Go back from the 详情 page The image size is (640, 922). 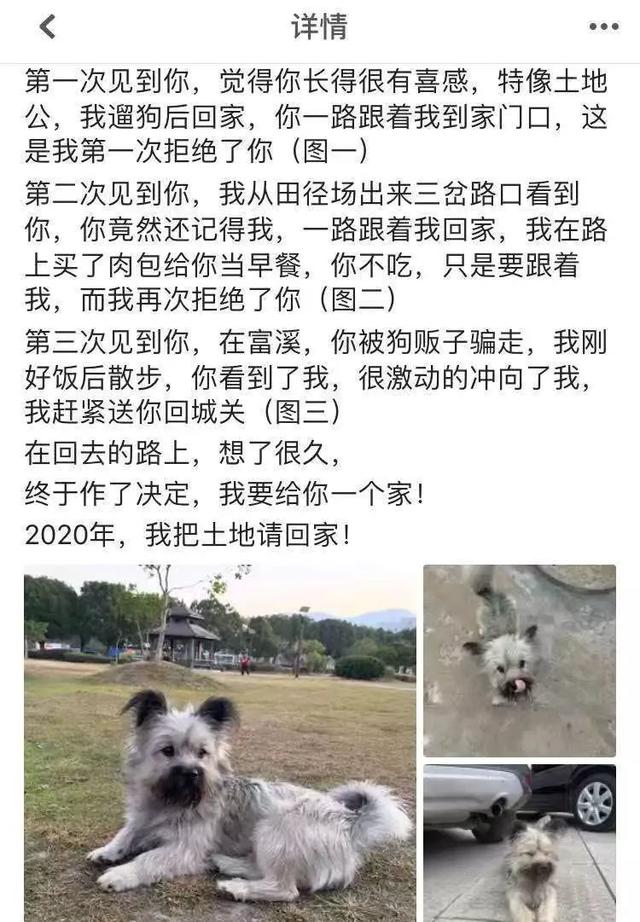[47, 27]
